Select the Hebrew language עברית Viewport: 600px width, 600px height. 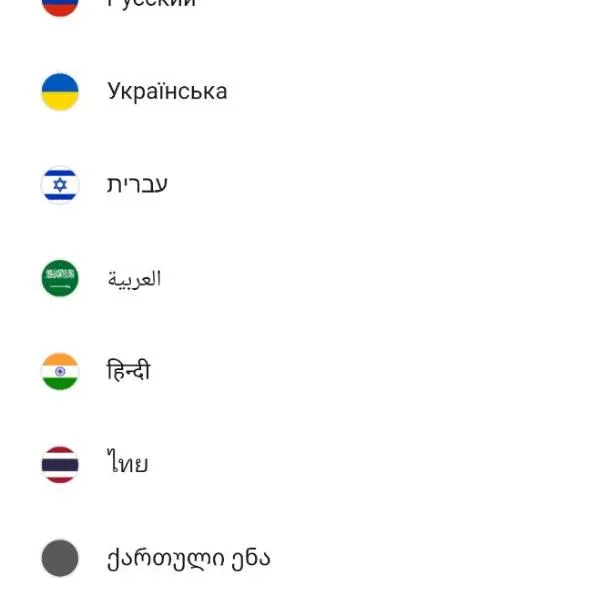click(137, 185)
